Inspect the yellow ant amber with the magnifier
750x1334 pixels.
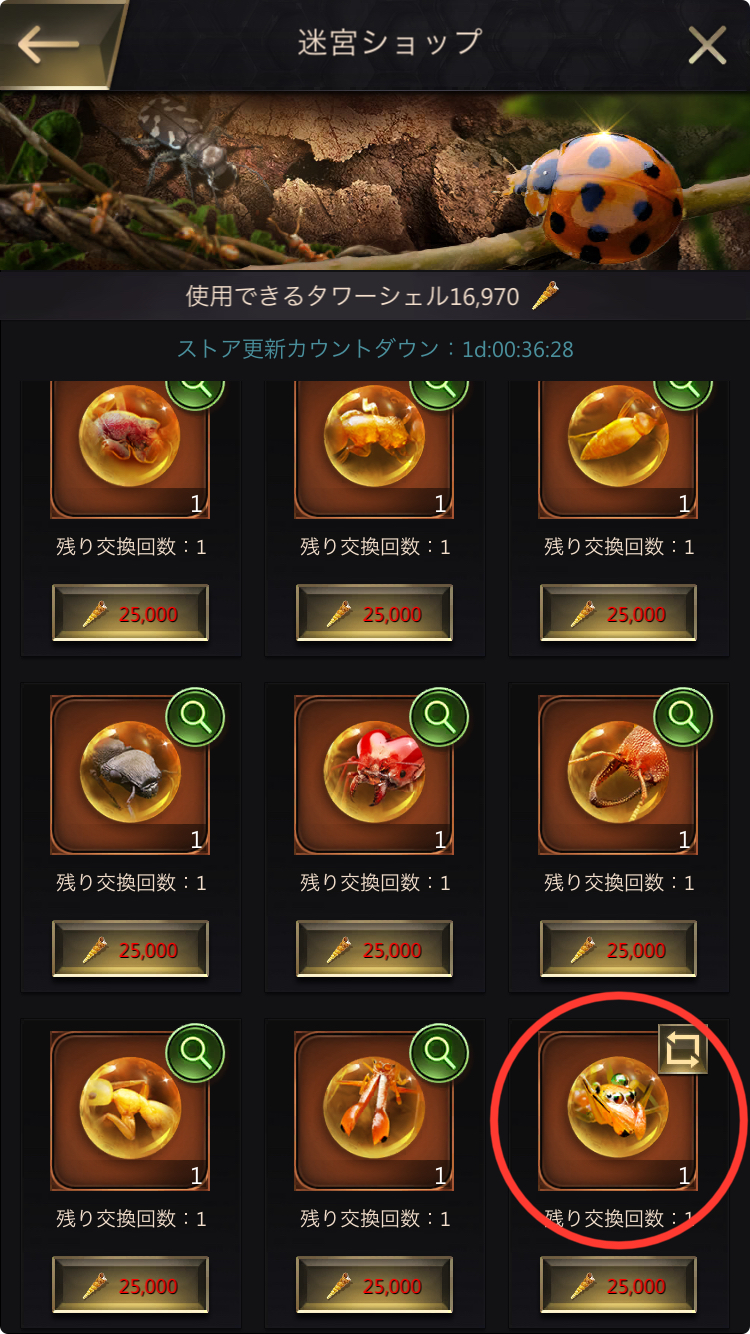tap(195, 1052)
